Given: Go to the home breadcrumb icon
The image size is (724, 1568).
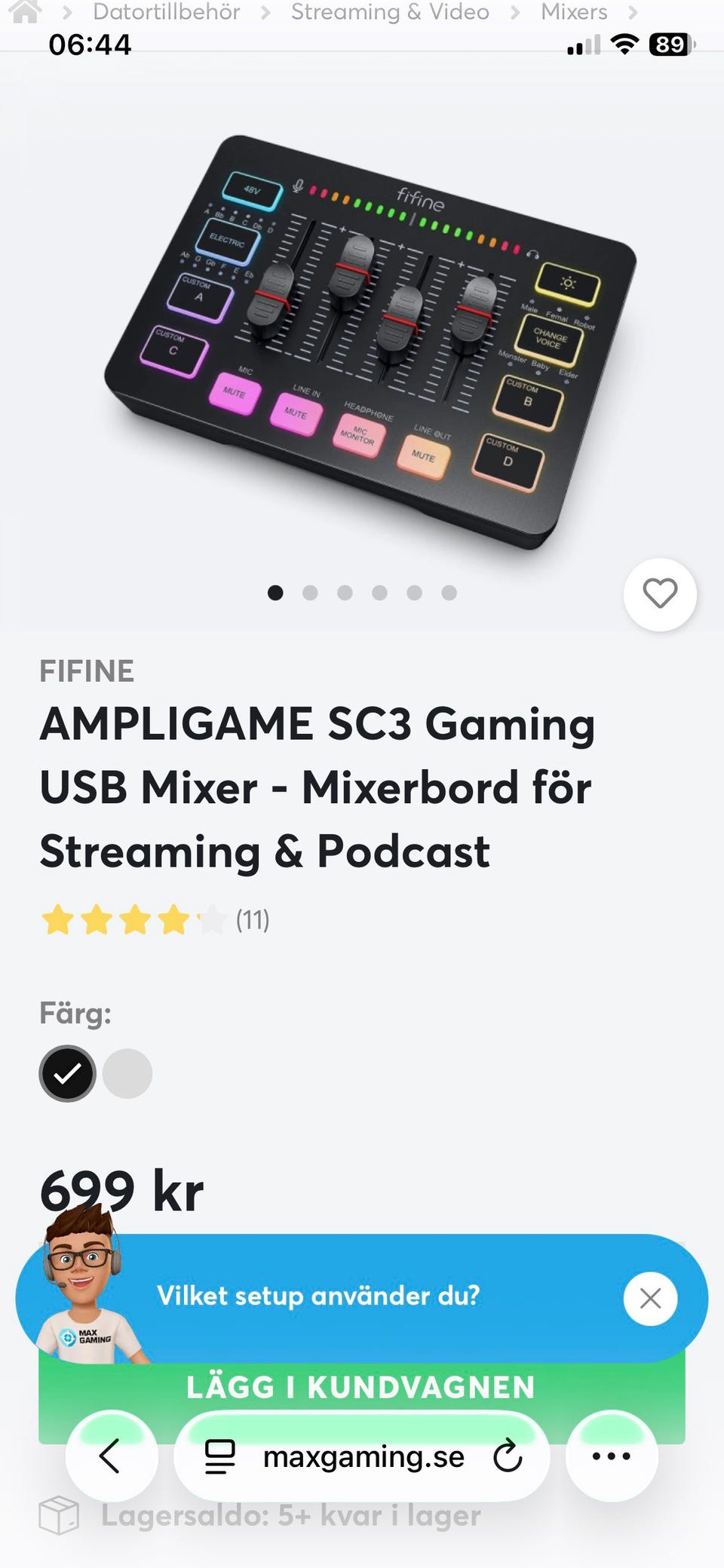Looking at the screenshot, I should pyautogui.click(x=25, y=11).
